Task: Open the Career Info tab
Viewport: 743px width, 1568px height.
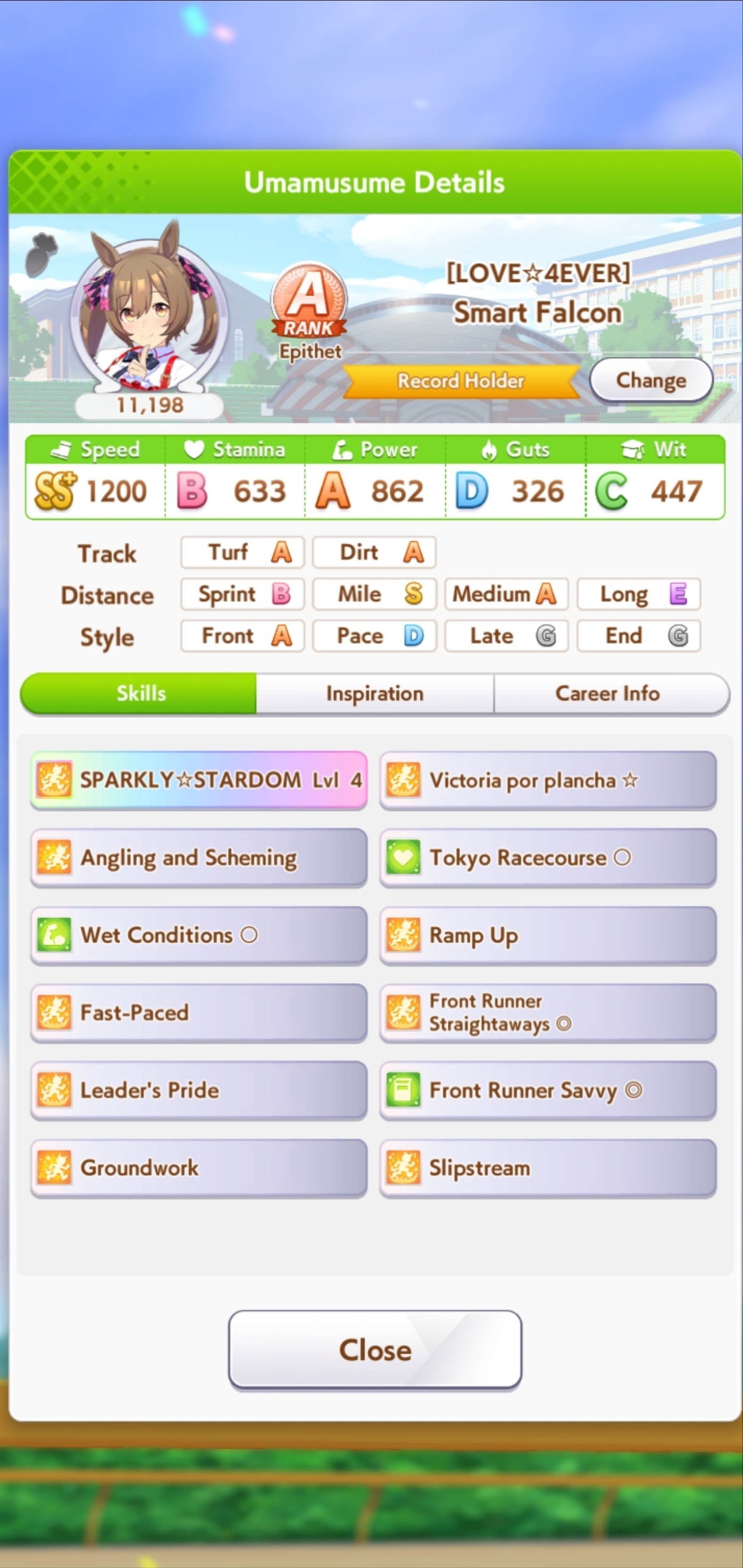Action: click(611, 693)
